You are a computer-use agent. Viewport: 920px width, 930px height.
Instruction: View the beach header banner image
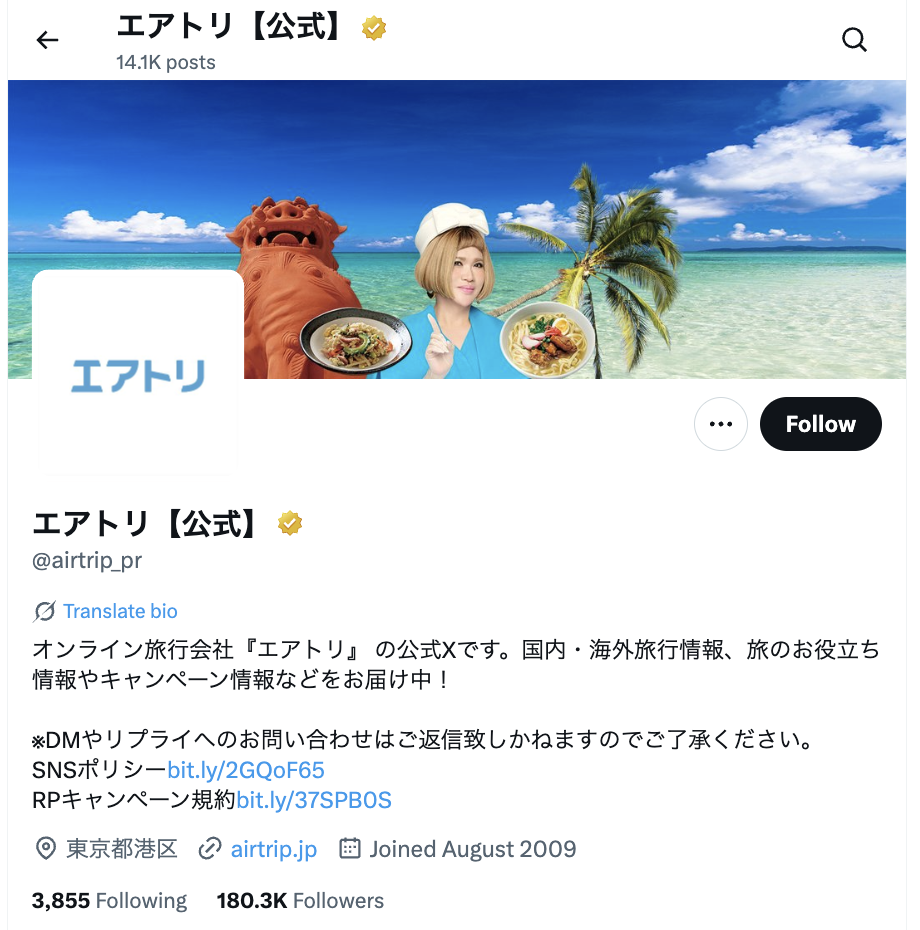coord(600,200)
